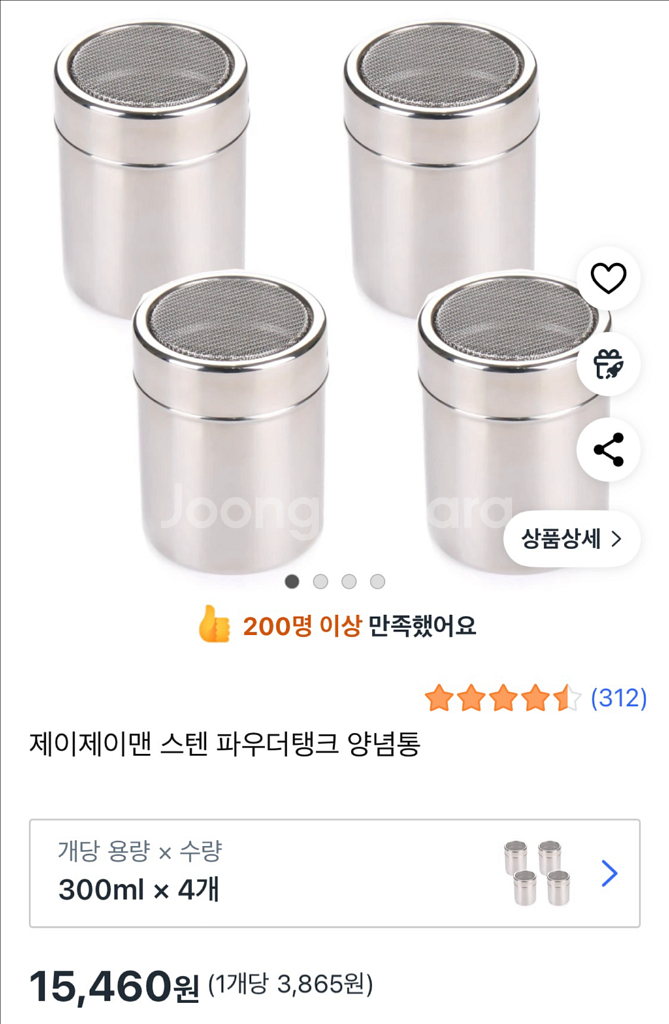The width and height of the screenshot is (669, 1024).
Task: View the 312 customer reviews
Action: (619, 698)
